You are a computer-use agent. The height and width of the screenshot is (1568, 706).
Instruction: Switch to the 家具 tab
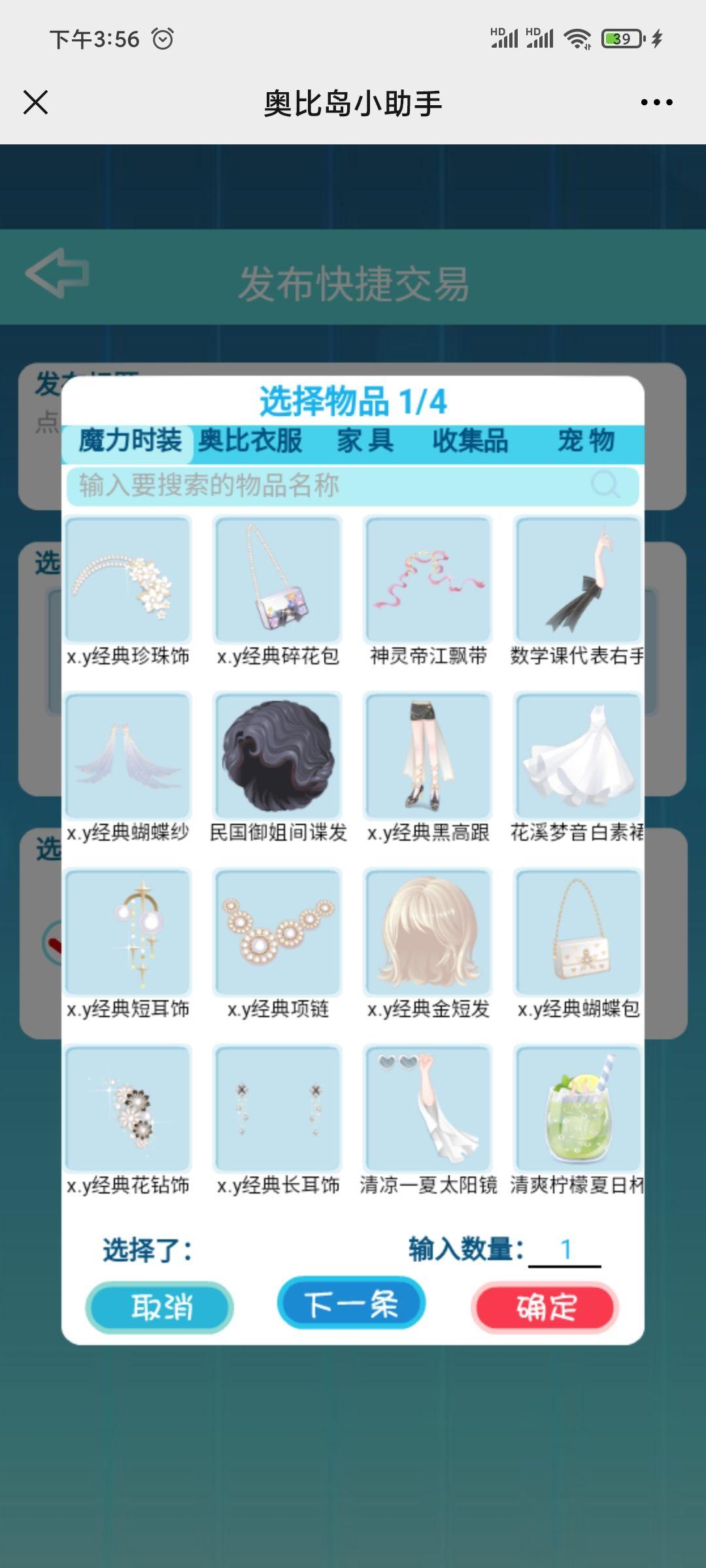point(365,441)
